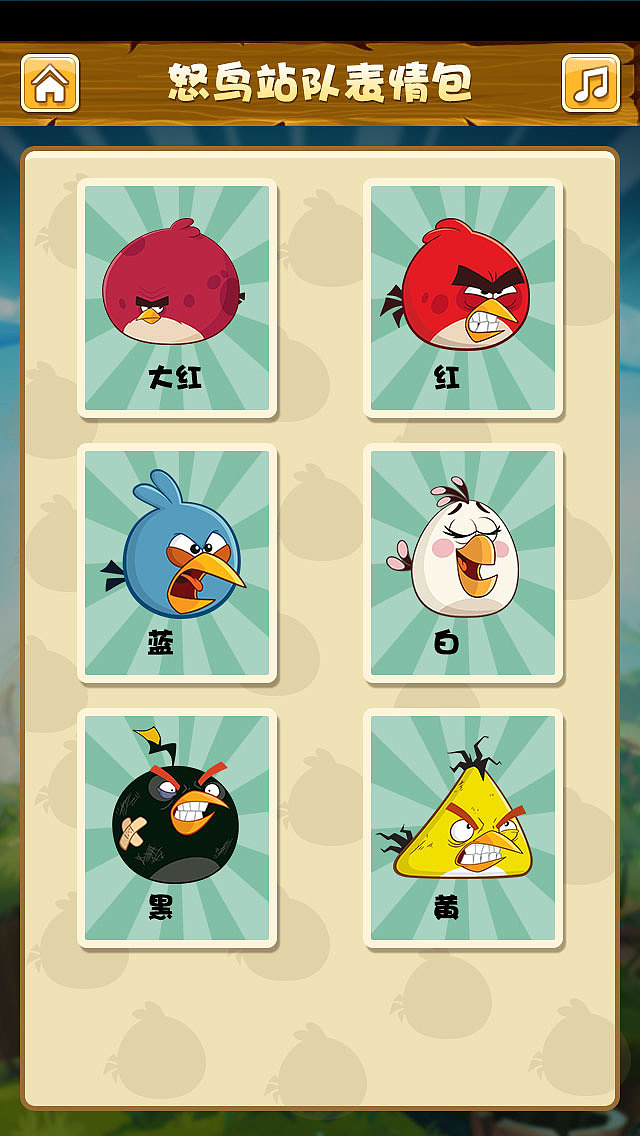Viewport: 640px width, 1136px height.
Task: Go to the home screen icon
Action: (x=50, y=83)
